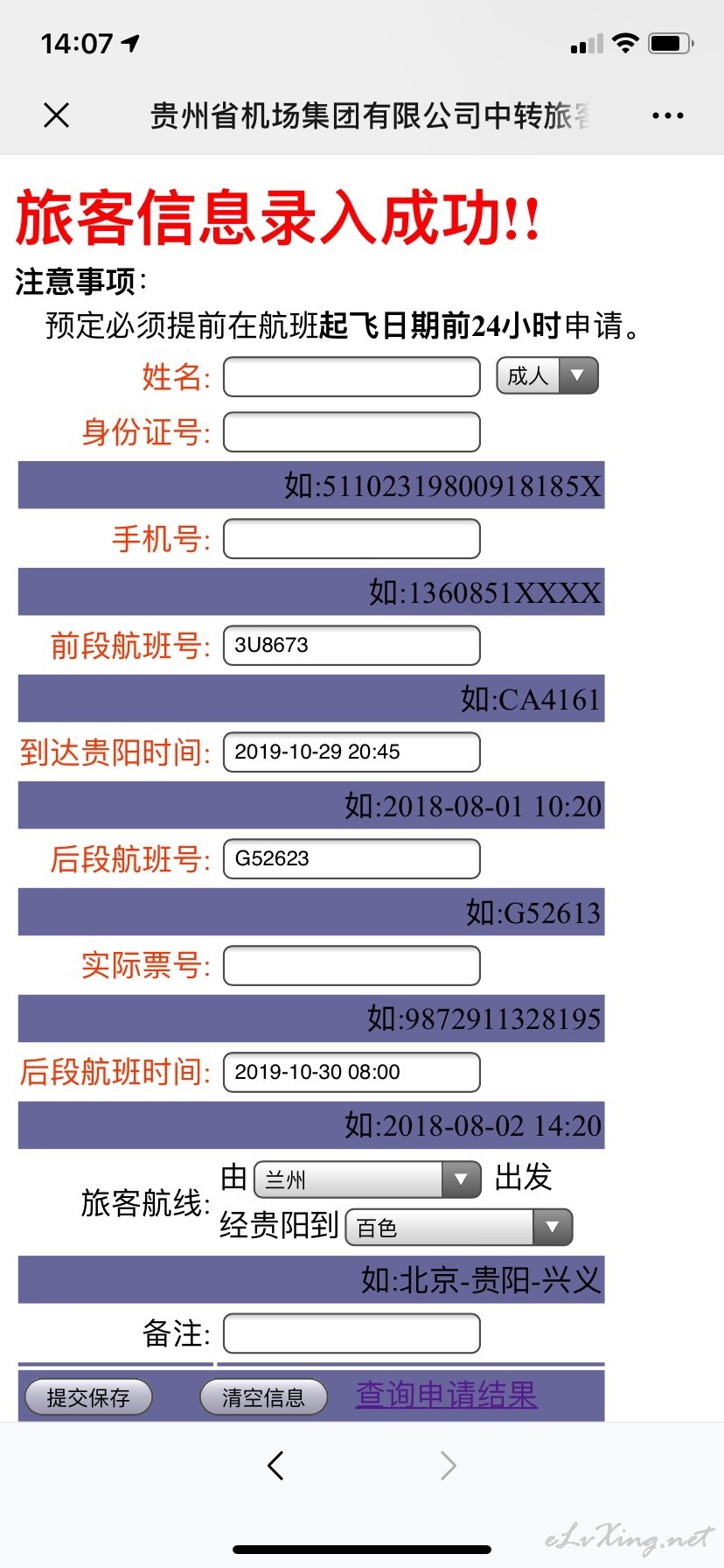Open the 成人 passenger type dropdown
This screenshot has width=724, height=1568.
547,376
